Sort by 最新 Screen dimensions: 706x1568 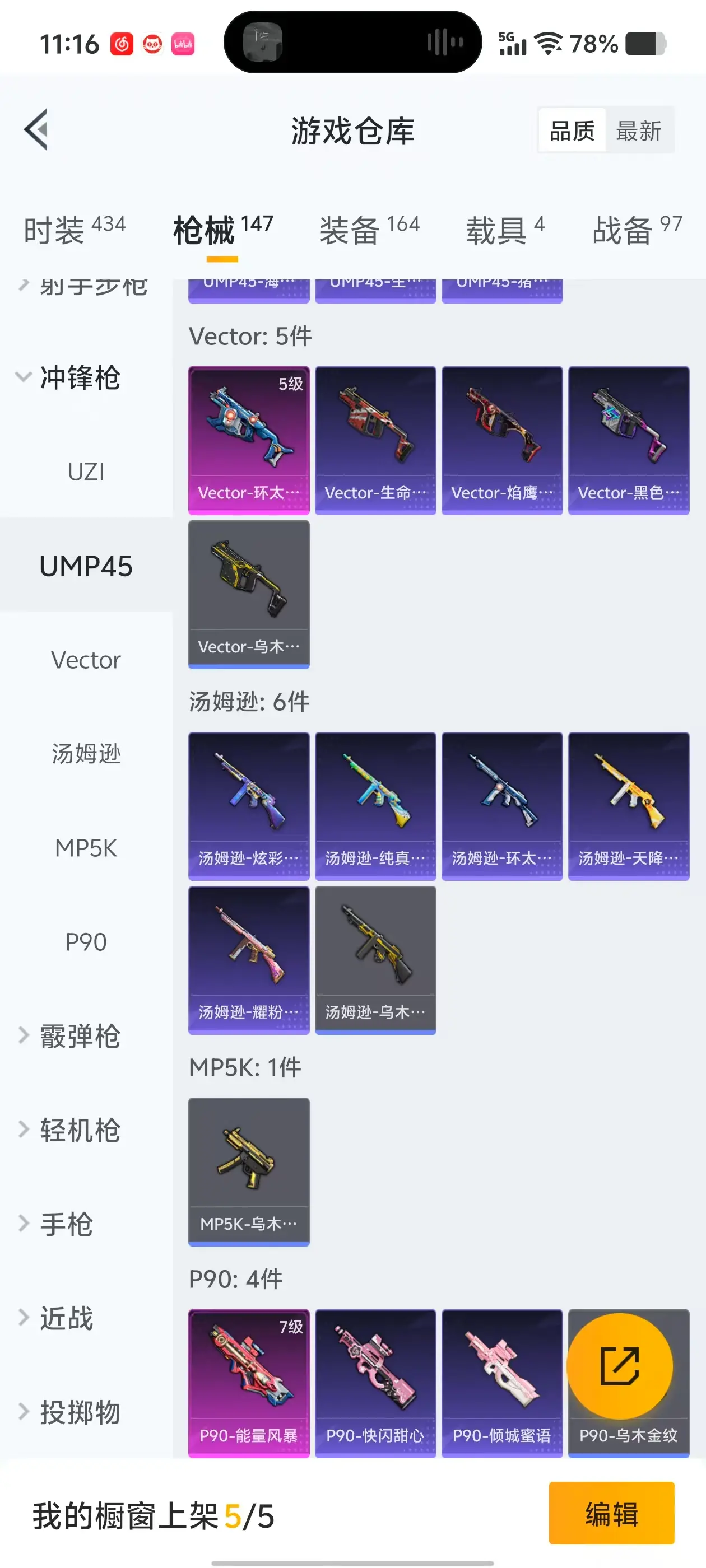[638, 131]
